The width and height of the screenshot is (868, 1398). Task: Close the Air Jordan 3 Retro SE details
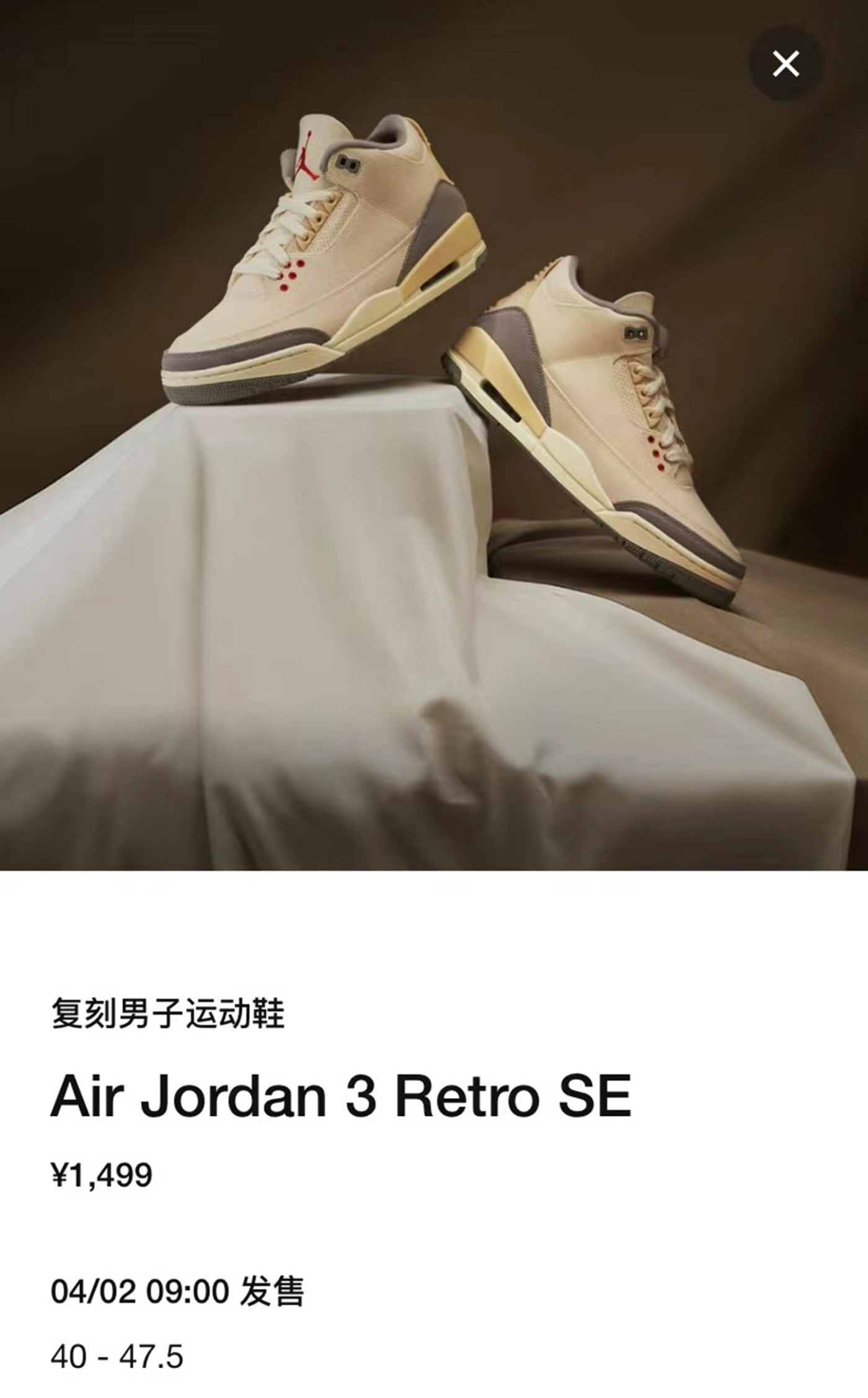click(x=786, y=63)
